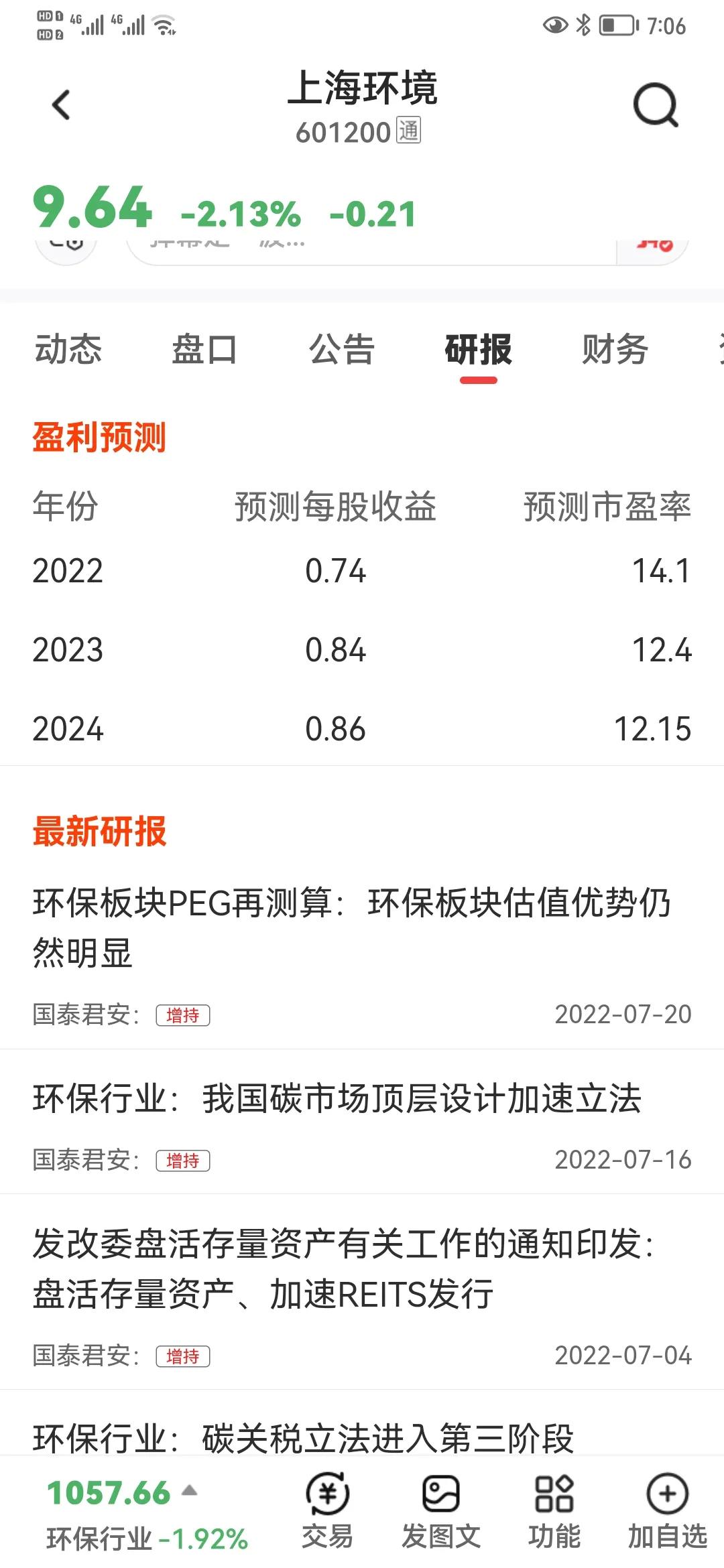Tap the 增持 badge on the 2022-07-20 report

click(x=184, y=1015)
